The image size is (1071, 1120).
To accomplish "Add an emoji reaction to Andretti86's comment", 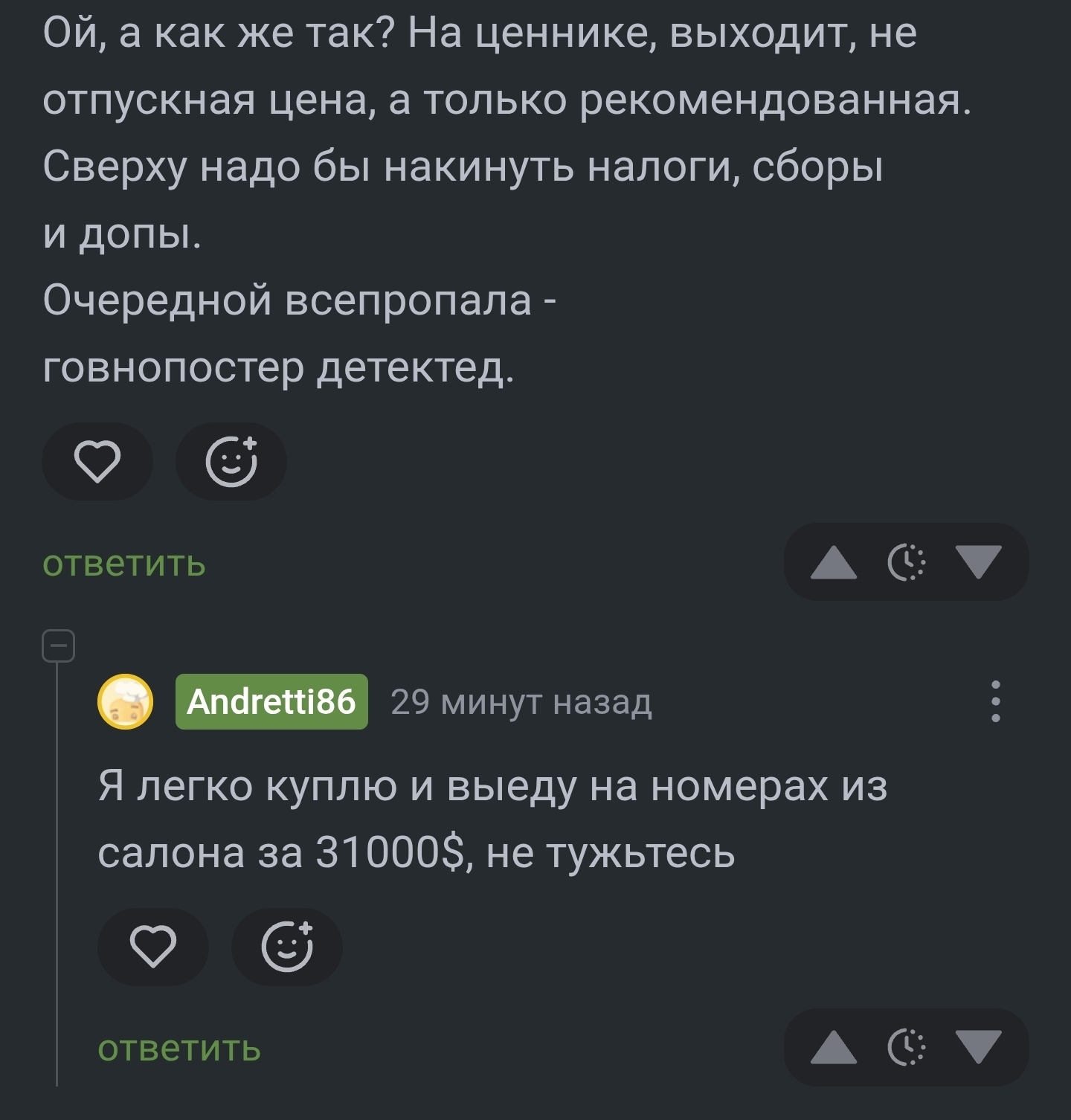I will click(287, 947).
